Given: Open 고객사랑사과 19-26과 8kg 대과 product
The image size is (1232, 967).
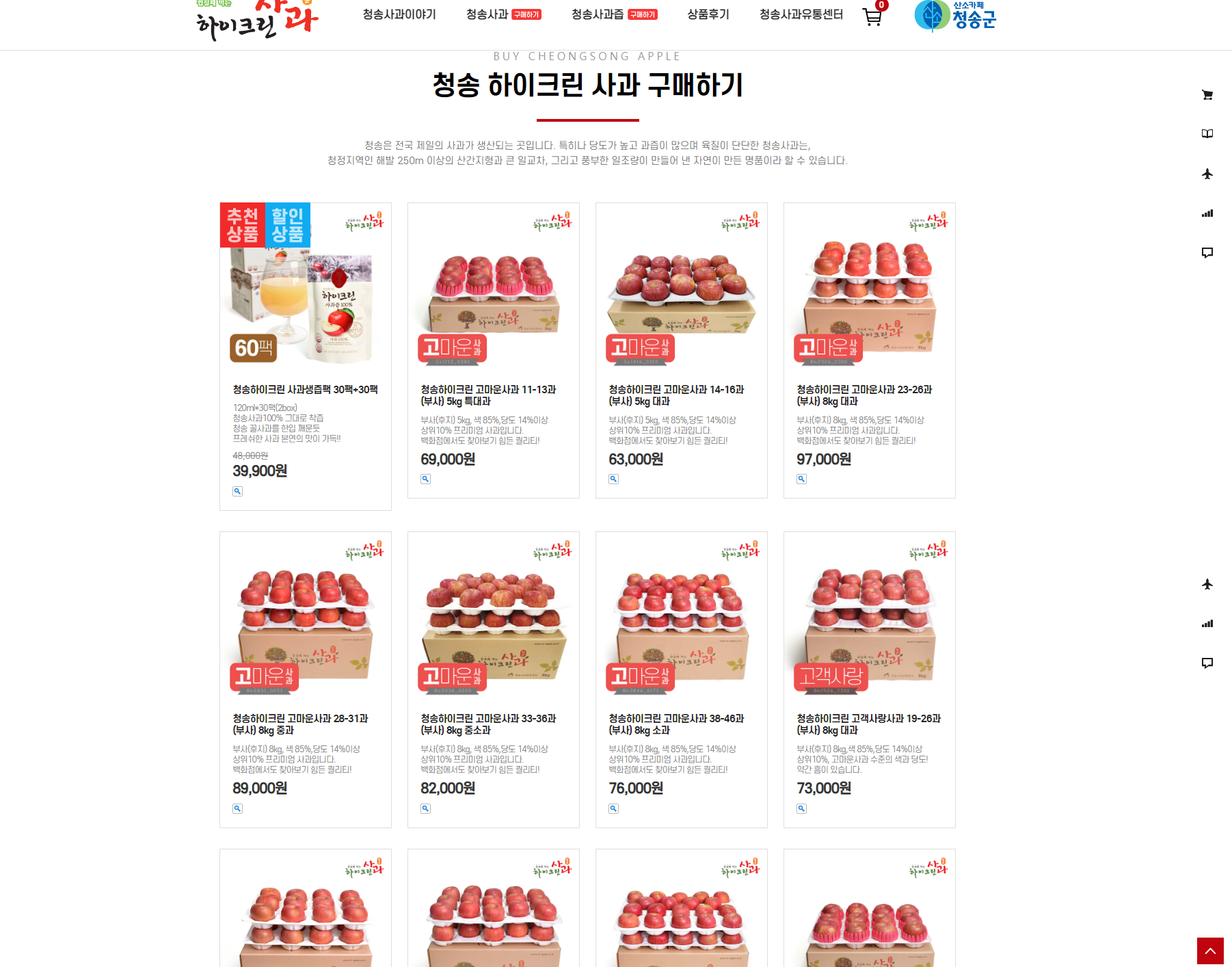Looking at the screenshot, I should 868,724.
